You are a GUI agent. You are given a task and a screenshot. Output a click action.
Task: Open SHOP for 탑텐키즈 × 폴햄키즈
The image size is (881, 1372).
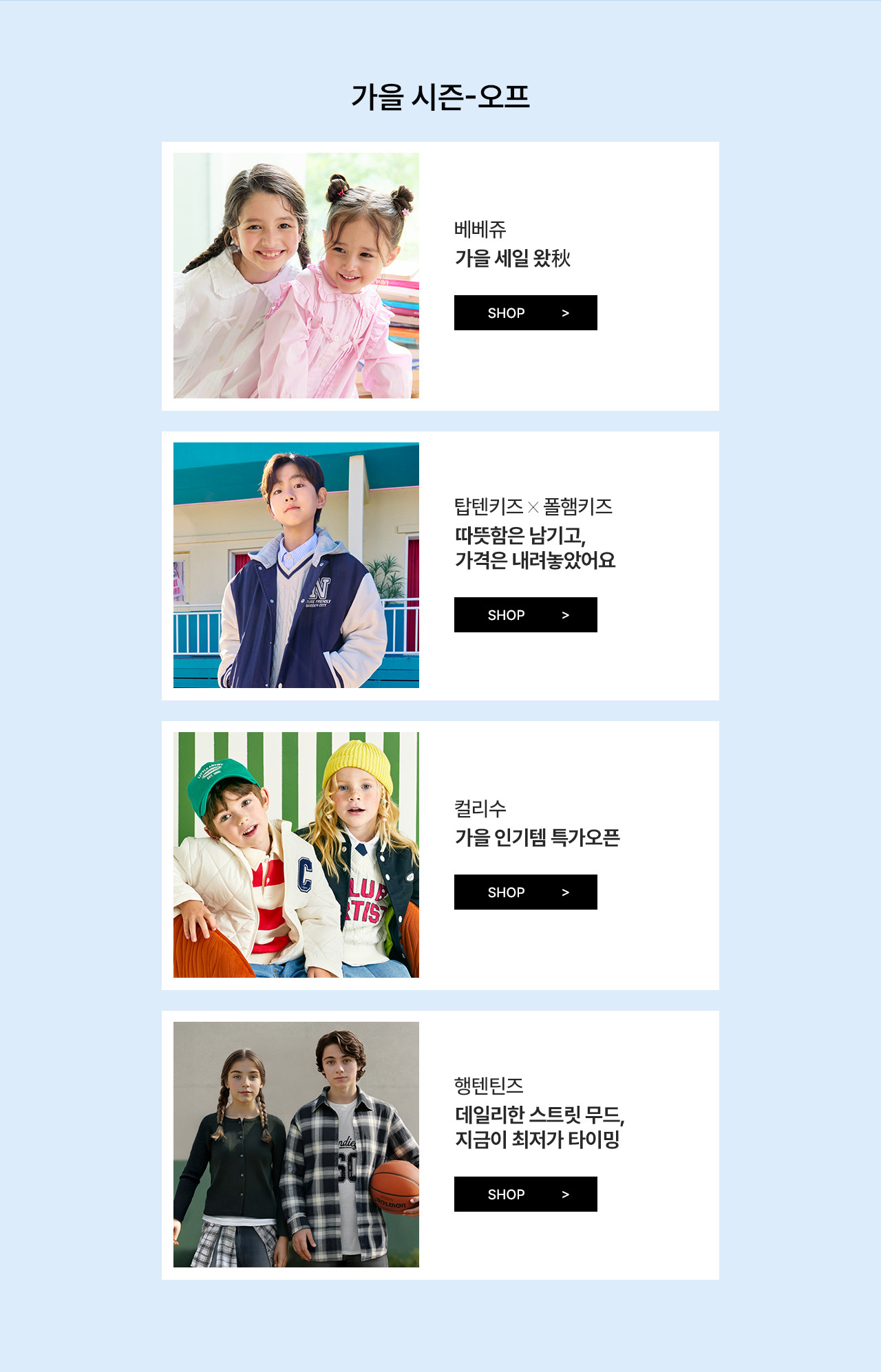(x=525, y=615)
